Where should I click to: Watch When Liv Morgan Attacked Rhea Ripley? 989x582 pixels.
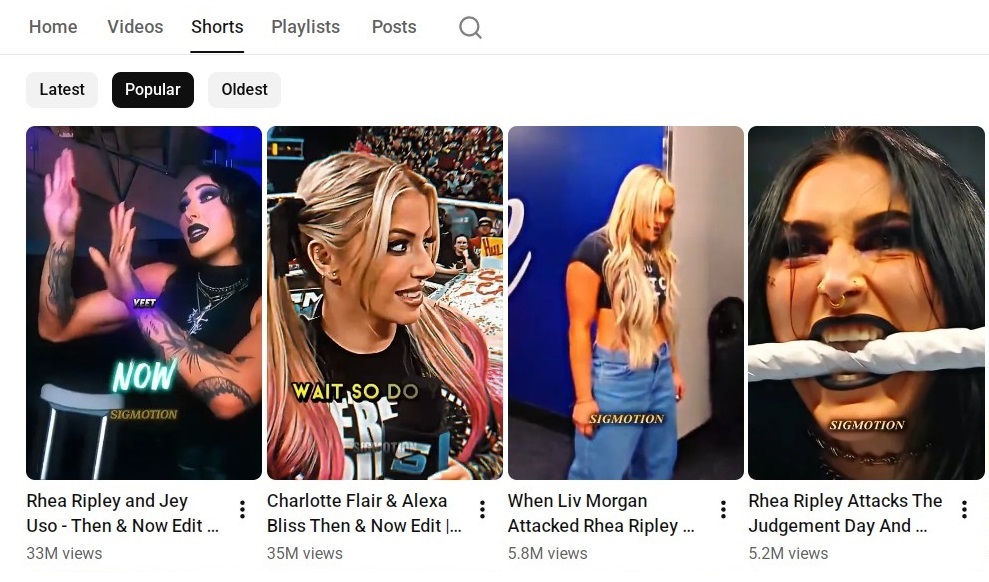coord(625,302)
